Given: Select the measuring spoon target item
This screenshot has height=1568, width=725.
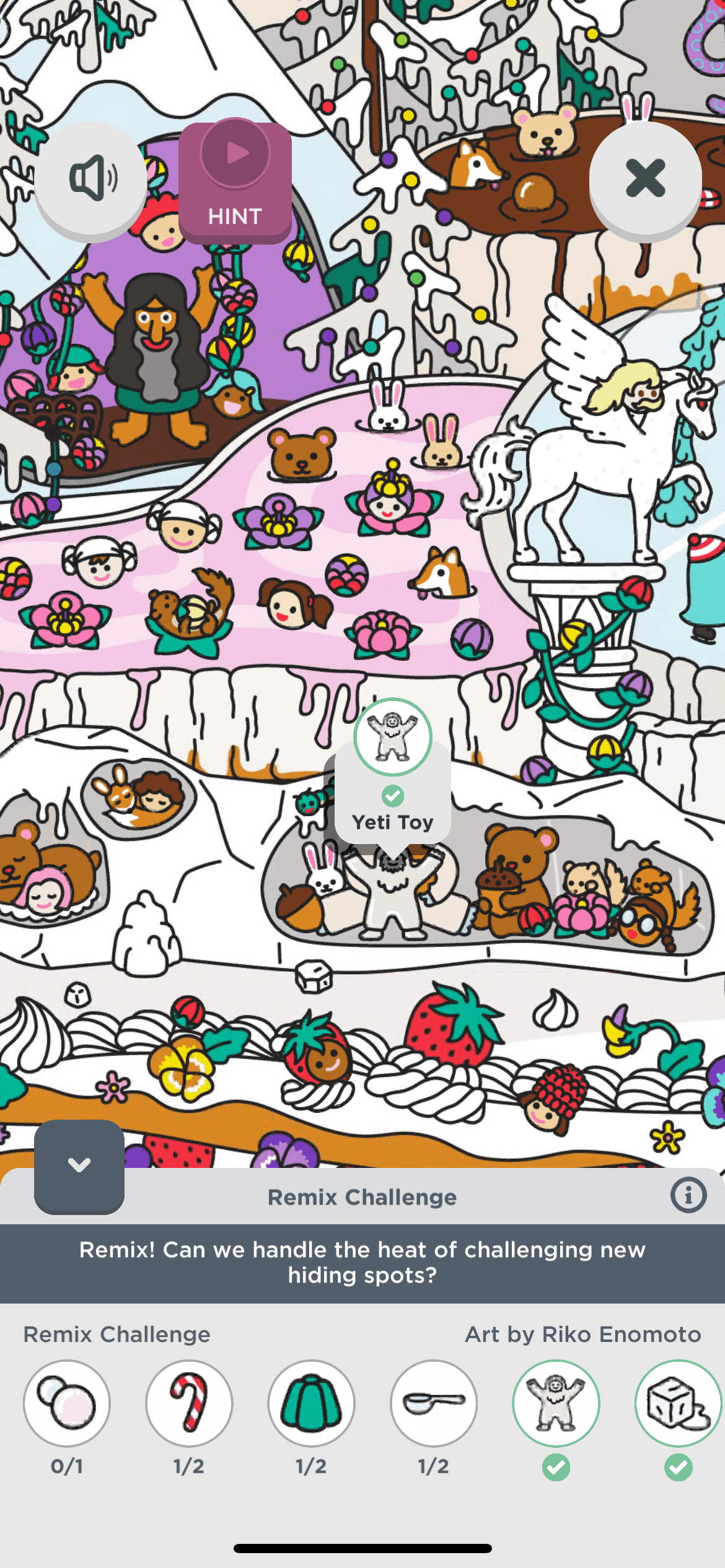Looking at the screenshot, I should point(434,1403).
